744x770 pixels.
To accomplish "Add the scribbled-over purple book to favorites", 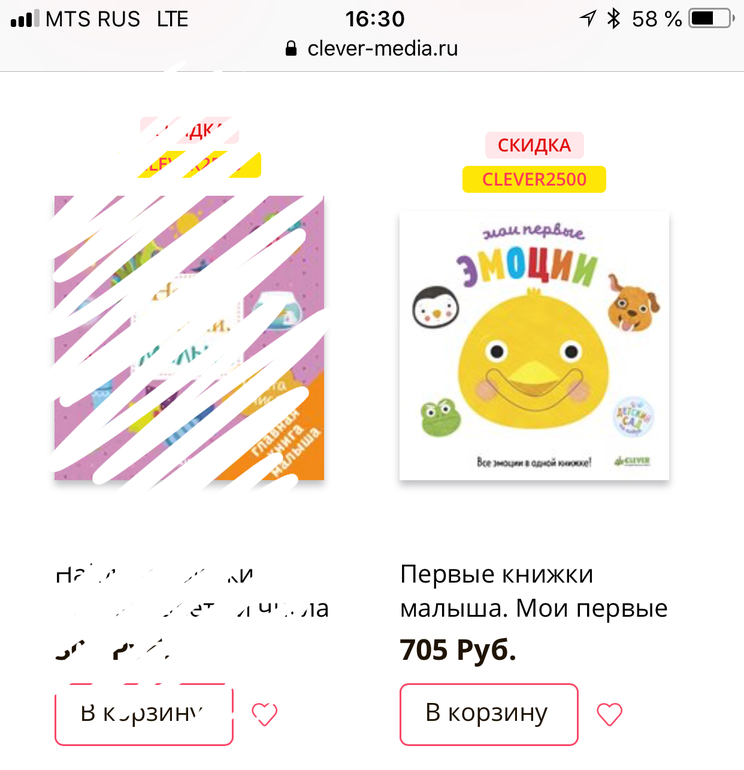I will 264,714.
